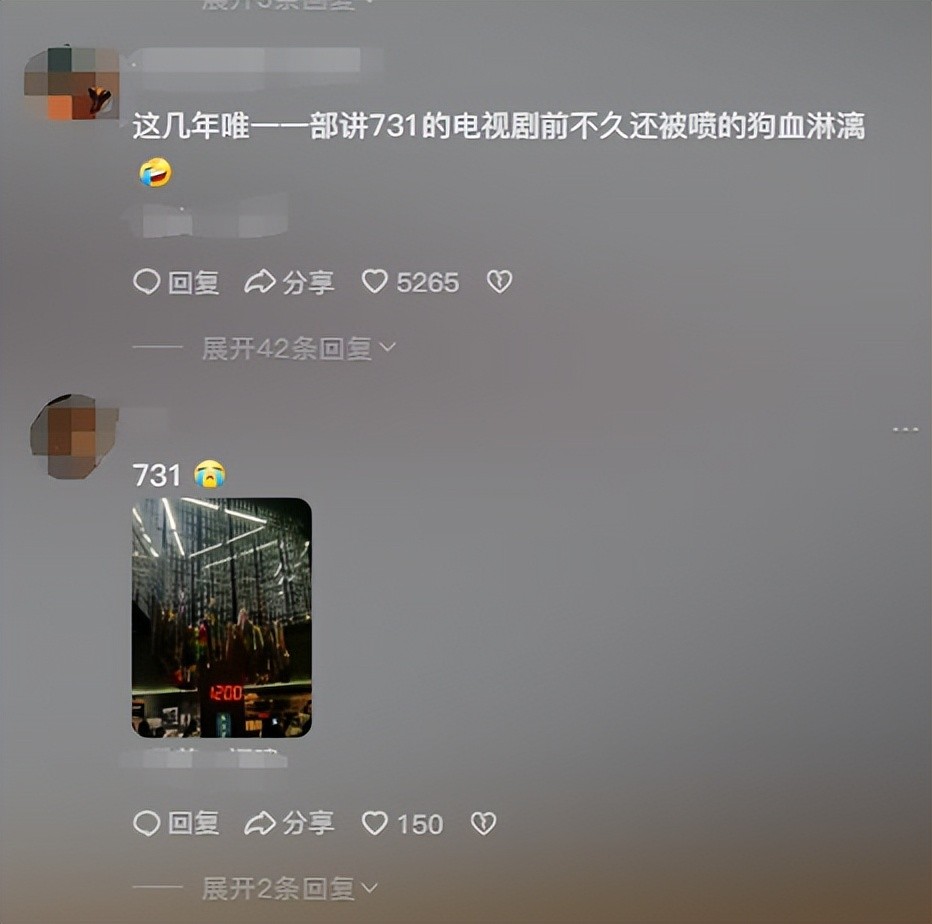Reply to the comment with 150 likes
This screenshot has width=932, height=924.
point(176,823)
